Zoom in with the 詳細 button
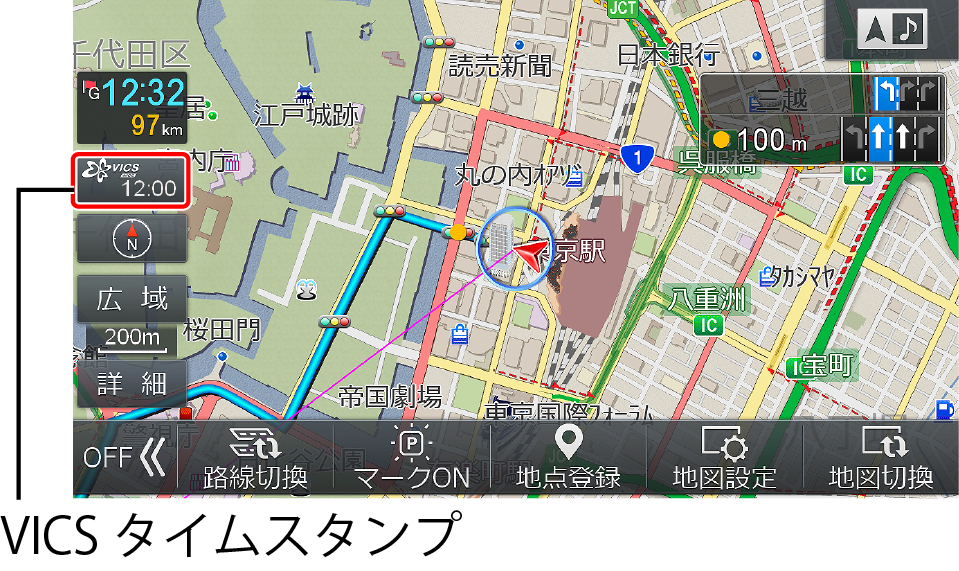 pyautogui.click(x=131, y=384)
